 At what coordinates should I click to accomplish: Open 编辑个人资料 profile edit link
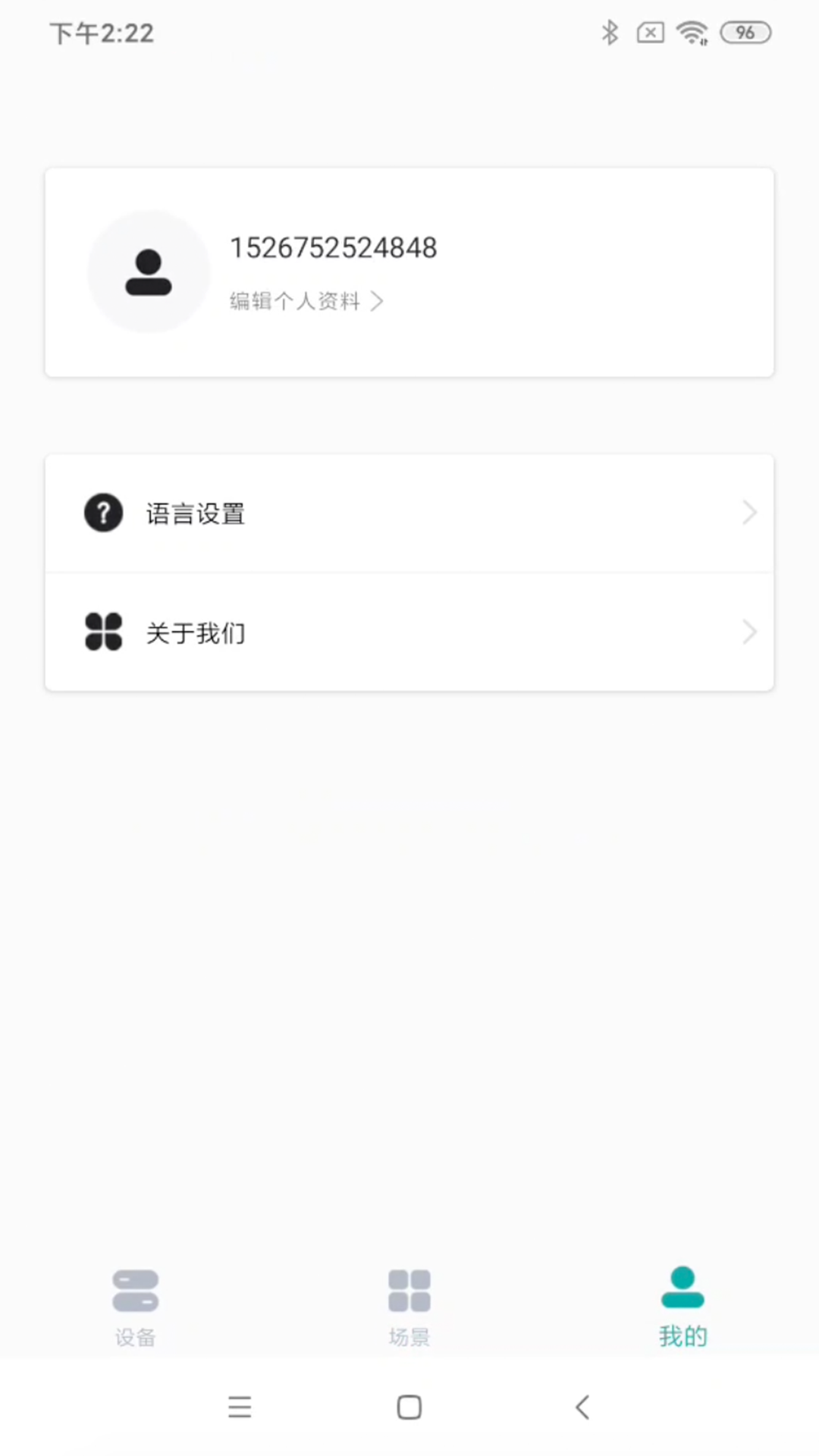pyautogui.click(x=306, y=301)
